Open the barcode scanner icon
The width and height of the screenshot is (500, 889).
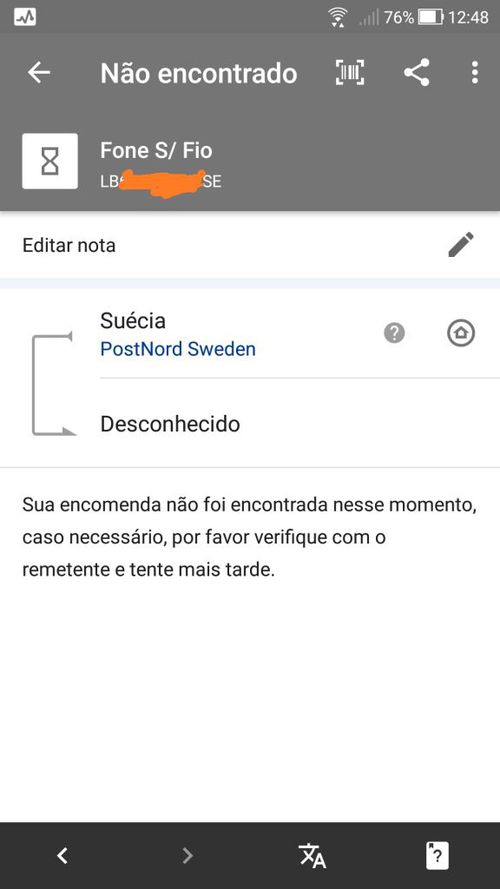click(350, 73)
